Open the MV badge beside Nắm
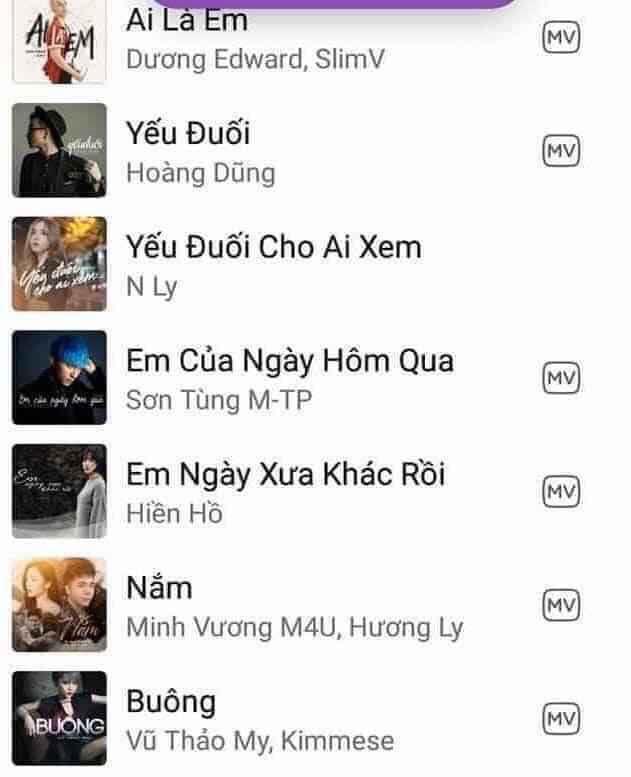The width and height of the screenshot is (631, 777). click(561, 605)
